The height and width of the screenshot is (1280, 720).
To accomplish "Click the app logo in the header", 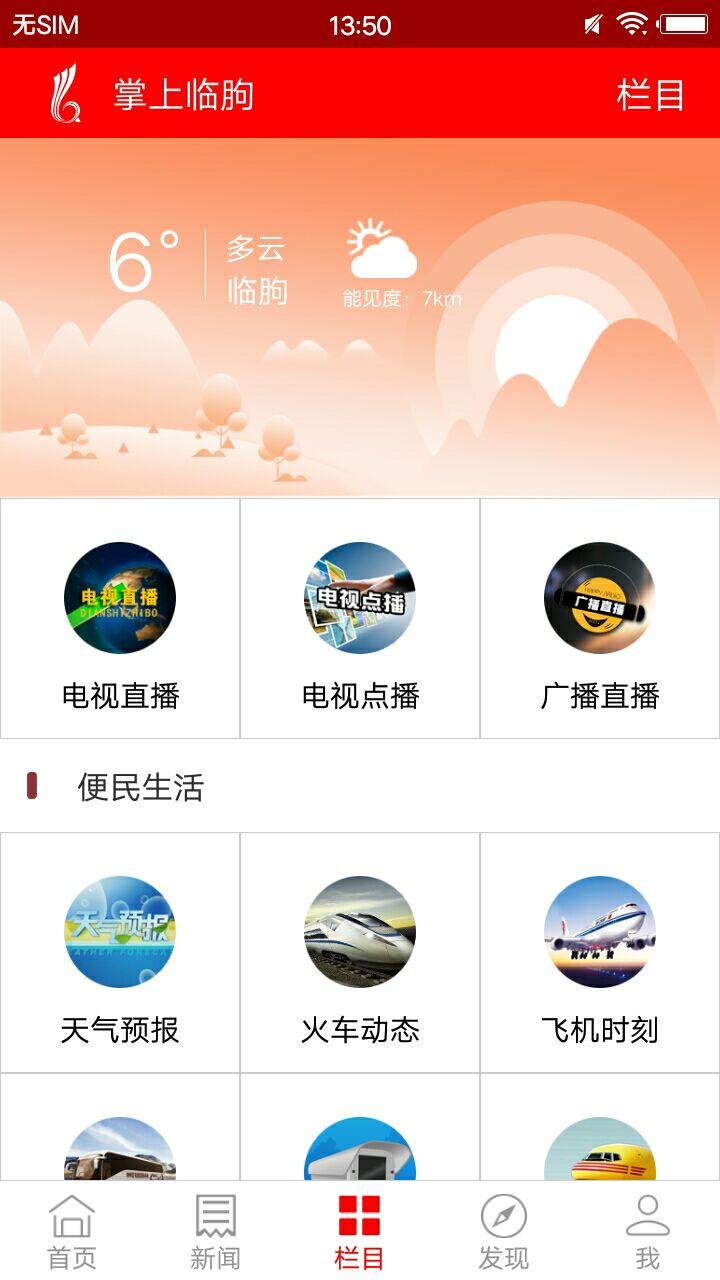I will (x=62, y=93).
